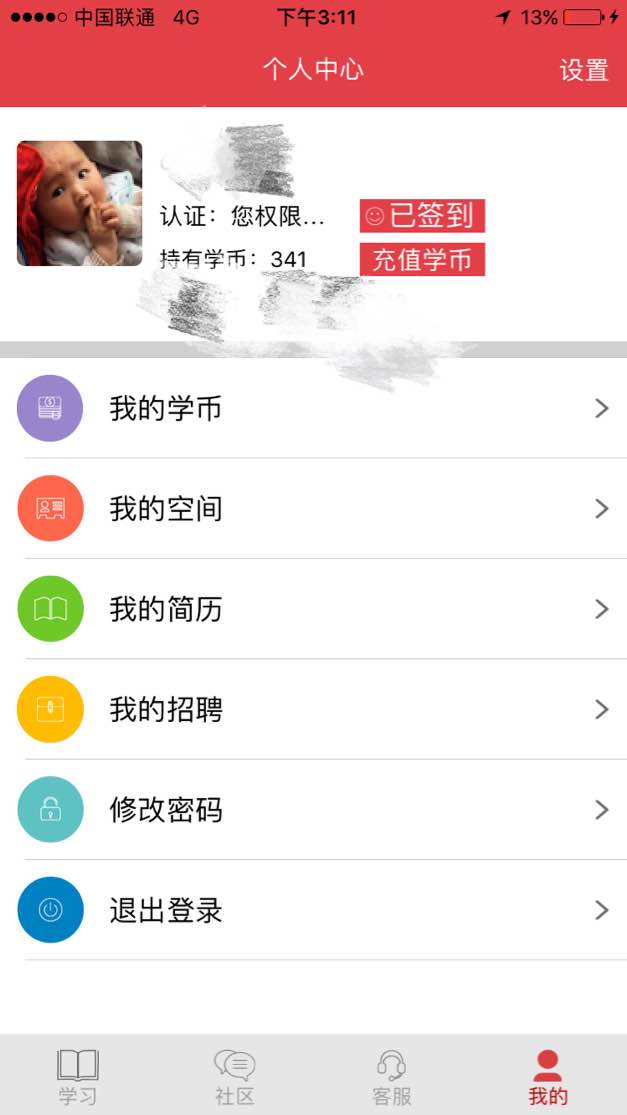Screen dimensions: 627x1115
Task: Switch to the 社区 tab
Action: click(x=235, y=1076)
